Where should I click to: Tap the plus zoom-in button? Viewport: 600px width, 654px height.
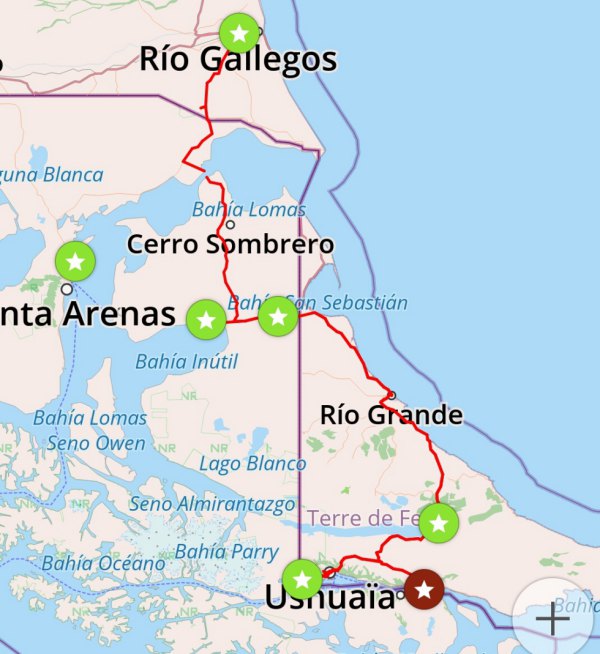click(x=552, y=617)
